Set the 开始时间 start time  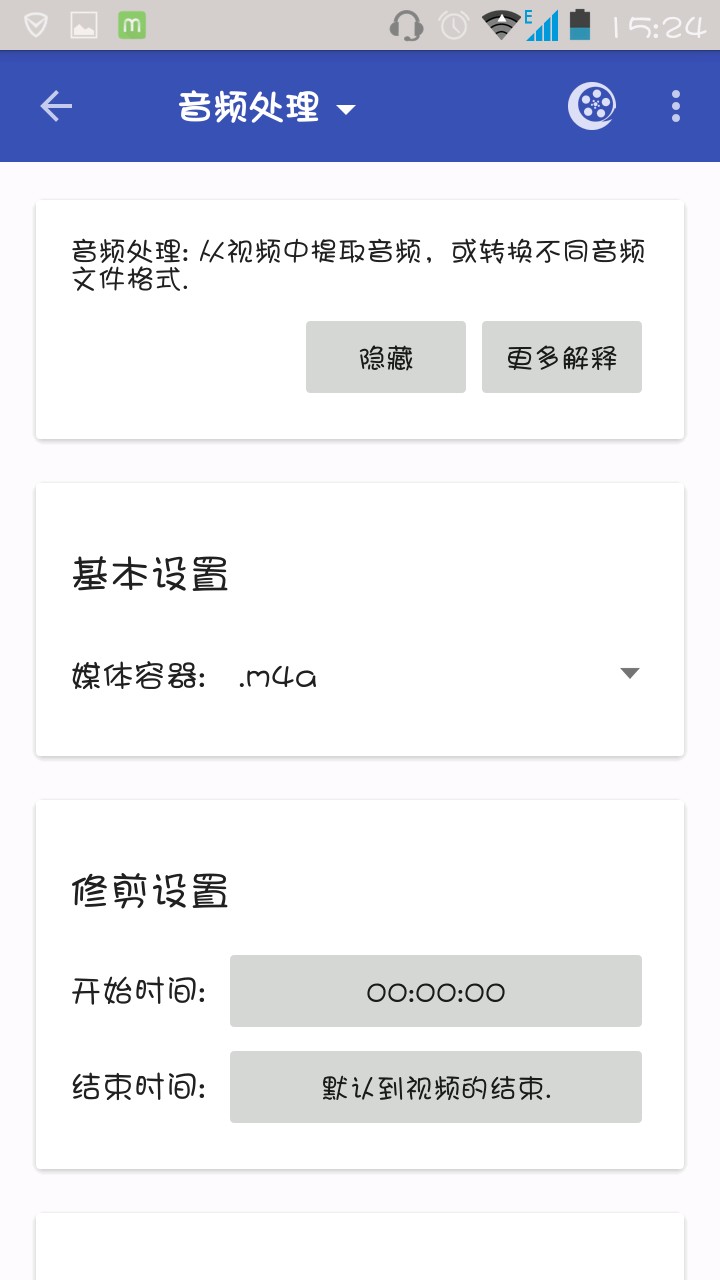[436, 991]
